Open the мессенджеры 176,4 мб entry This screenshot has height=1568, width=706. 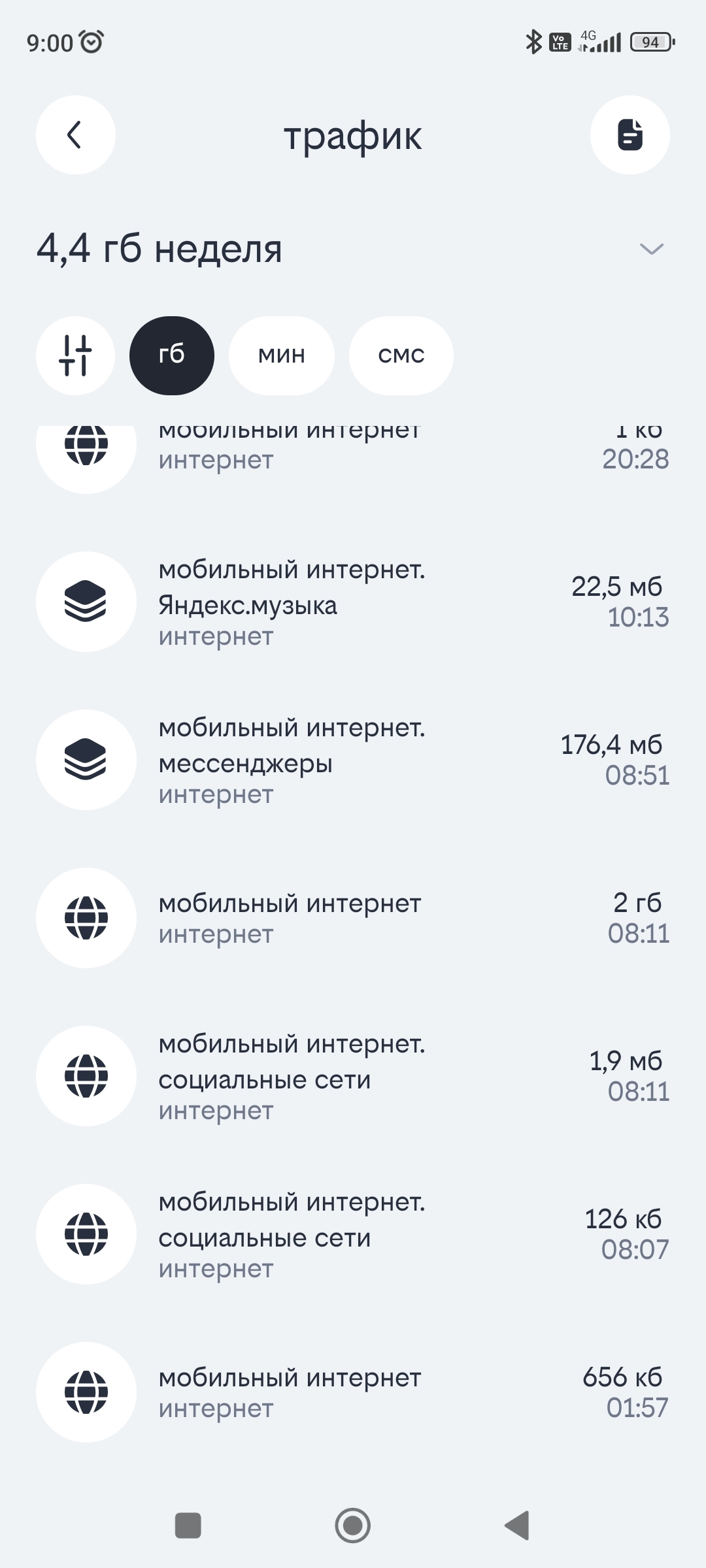point(353,760)
